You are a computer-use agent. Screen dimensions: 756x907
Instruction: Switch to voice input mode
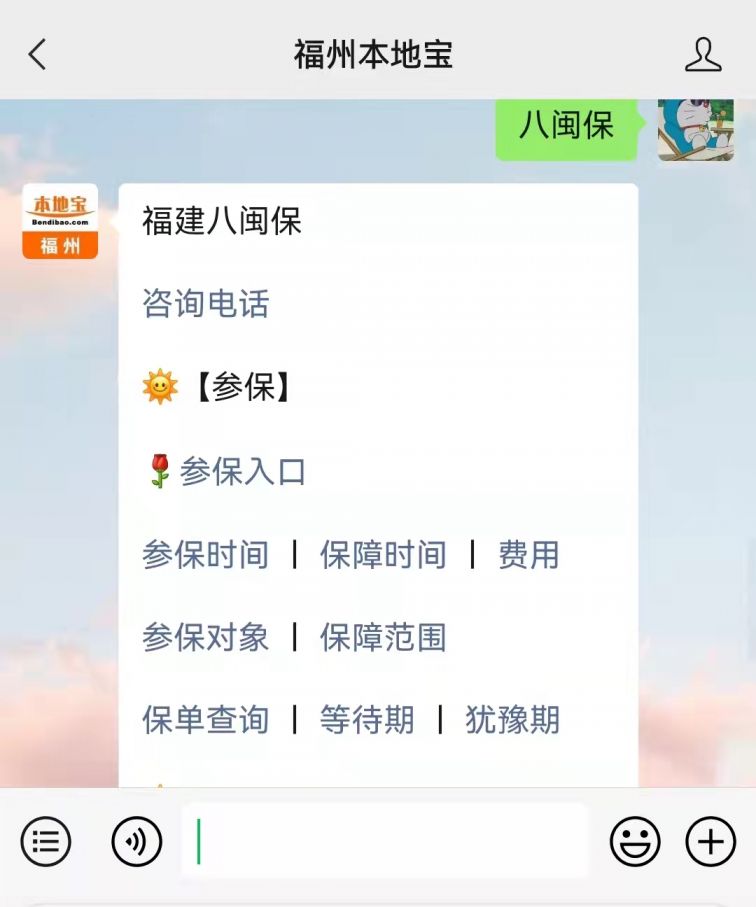[x=136, y=841]
